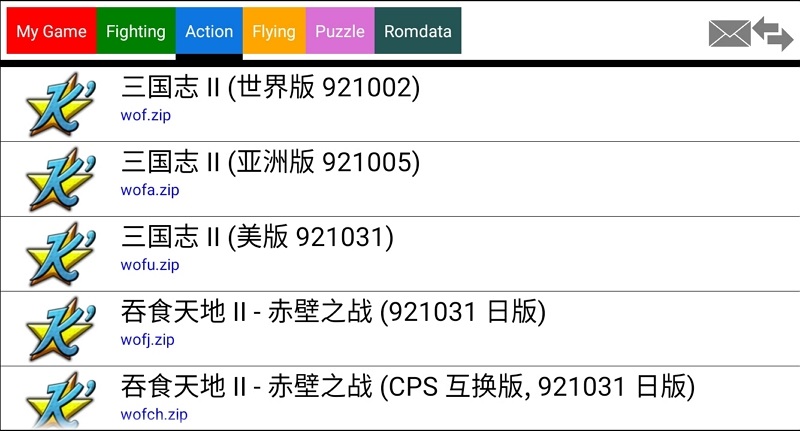Open the Romdata tab

[x=417, y=31]
